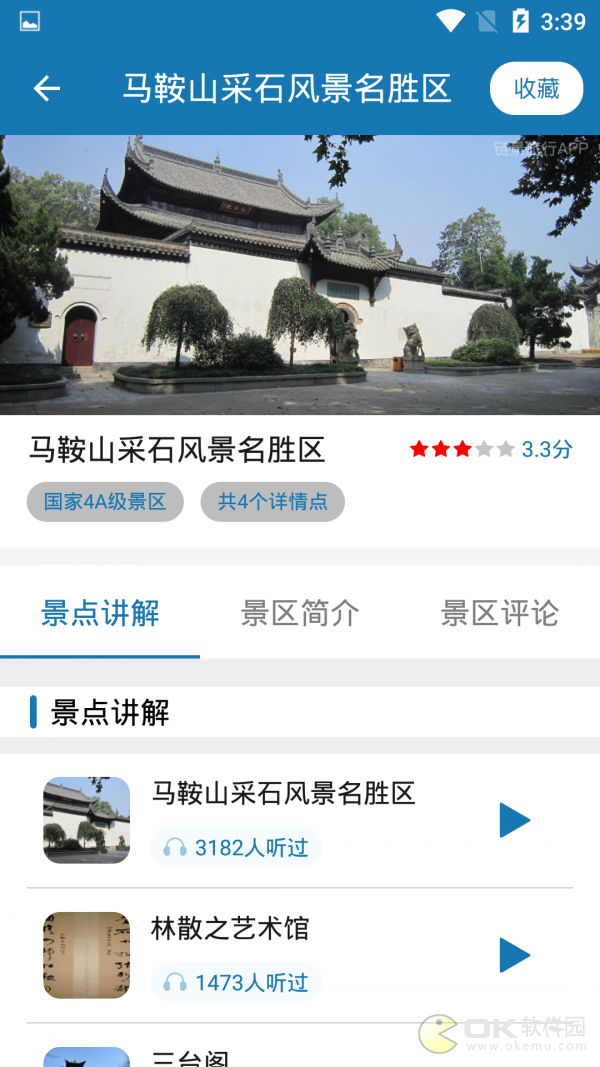The image size is (600, 1067).
Task: Select the 国家4A级景区 chip
Action: [105, 502]
